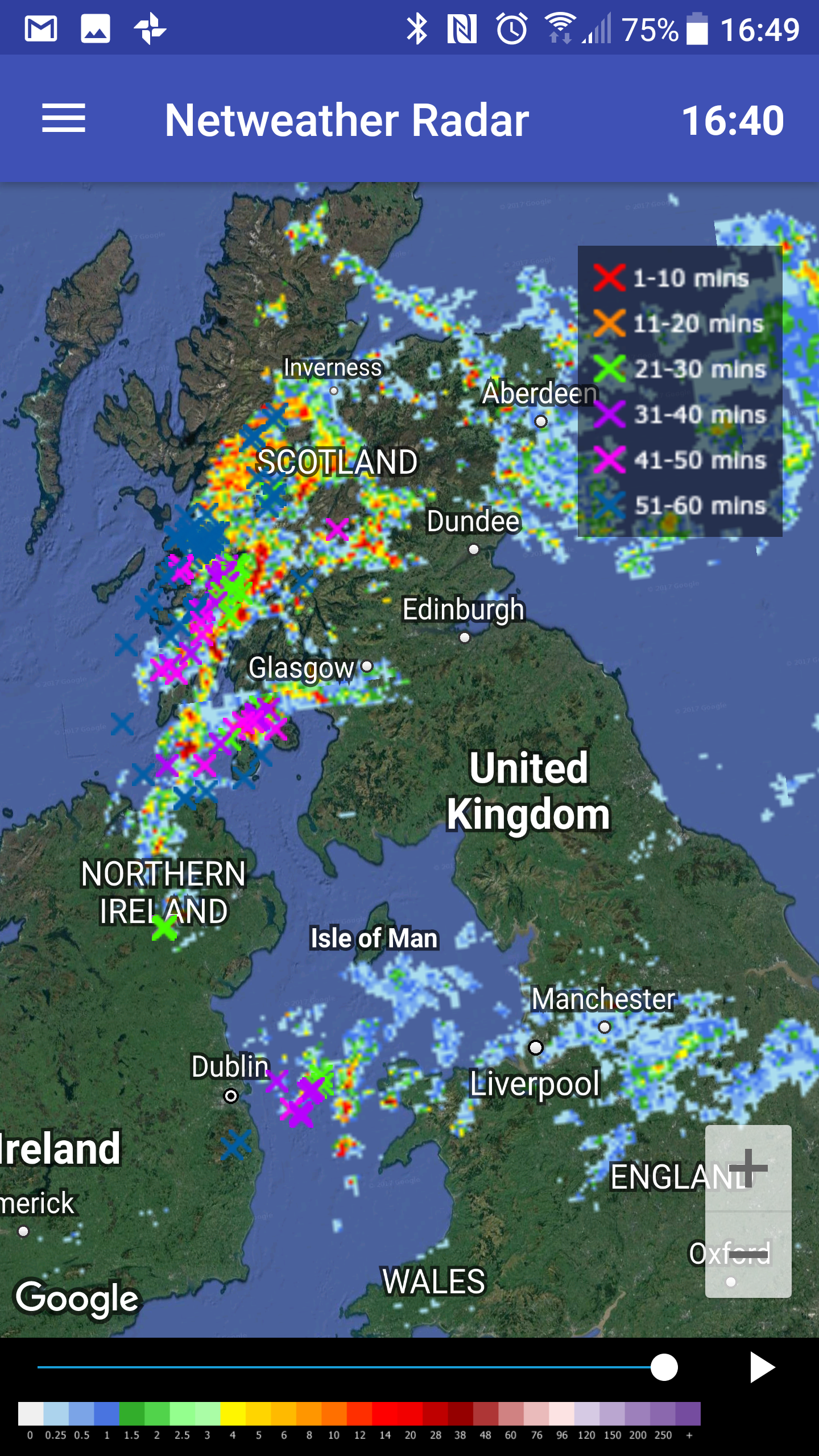Zoom out on the map
Image resolution: width=819 pixels, height=1456 pixels.
click(748, 1254)
